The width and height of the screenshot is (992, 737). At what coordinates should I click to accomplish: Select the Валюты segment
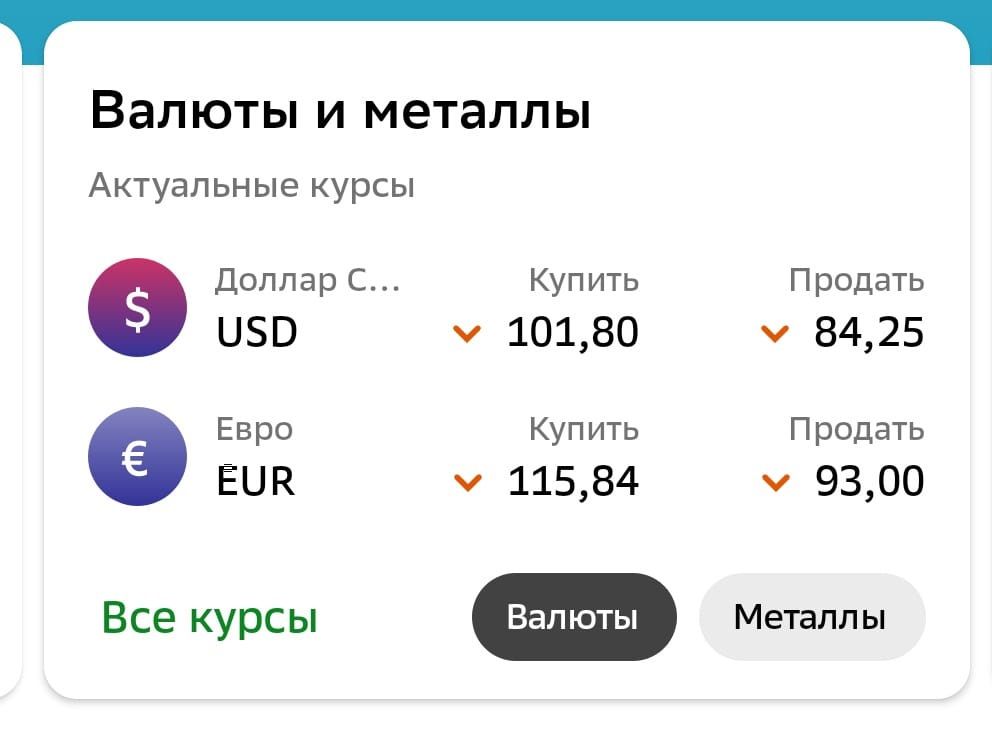coord(573,617)
